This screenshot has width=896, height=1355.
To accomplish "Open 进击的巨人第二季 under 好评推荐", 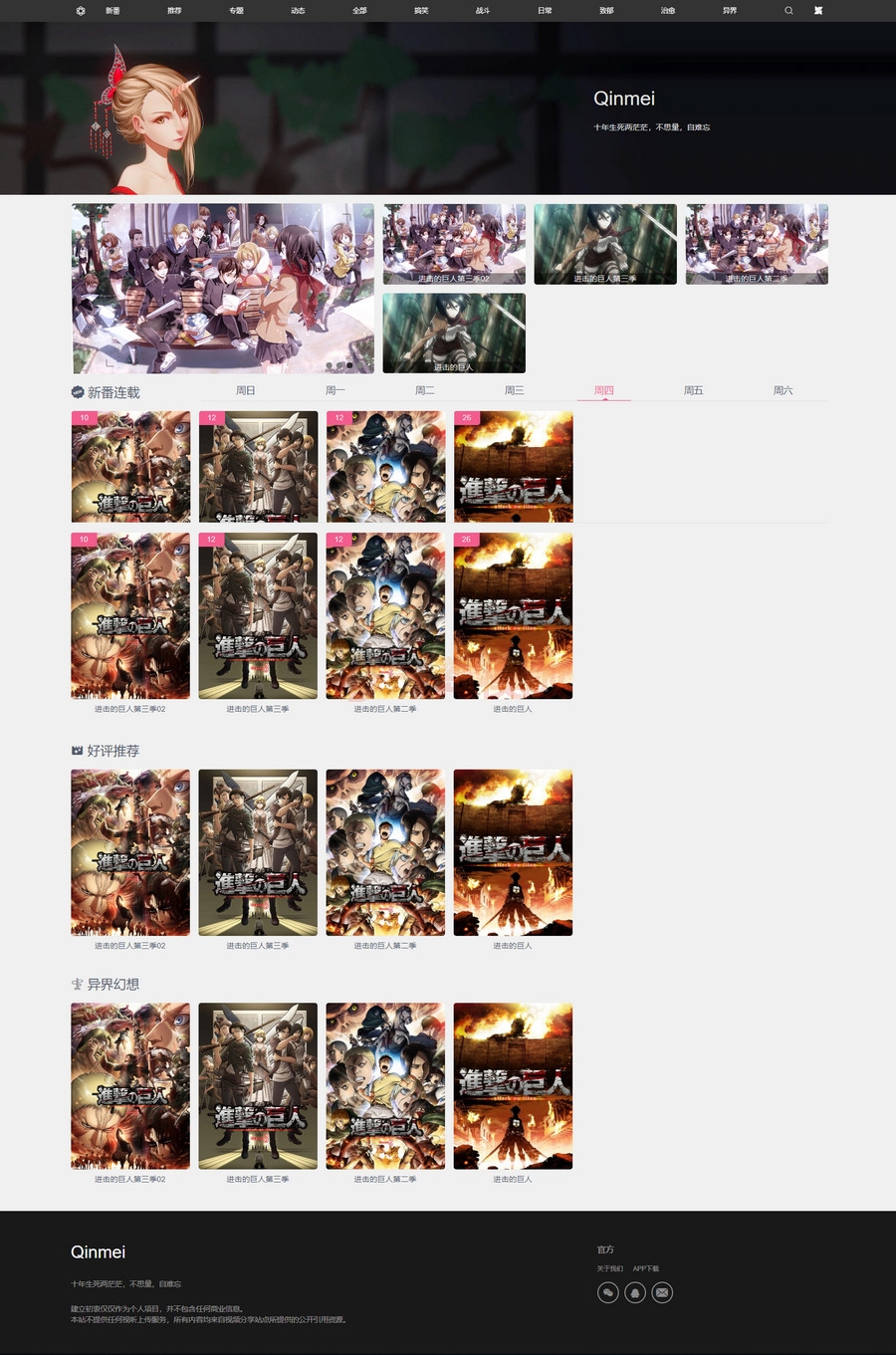I will 385,852.
